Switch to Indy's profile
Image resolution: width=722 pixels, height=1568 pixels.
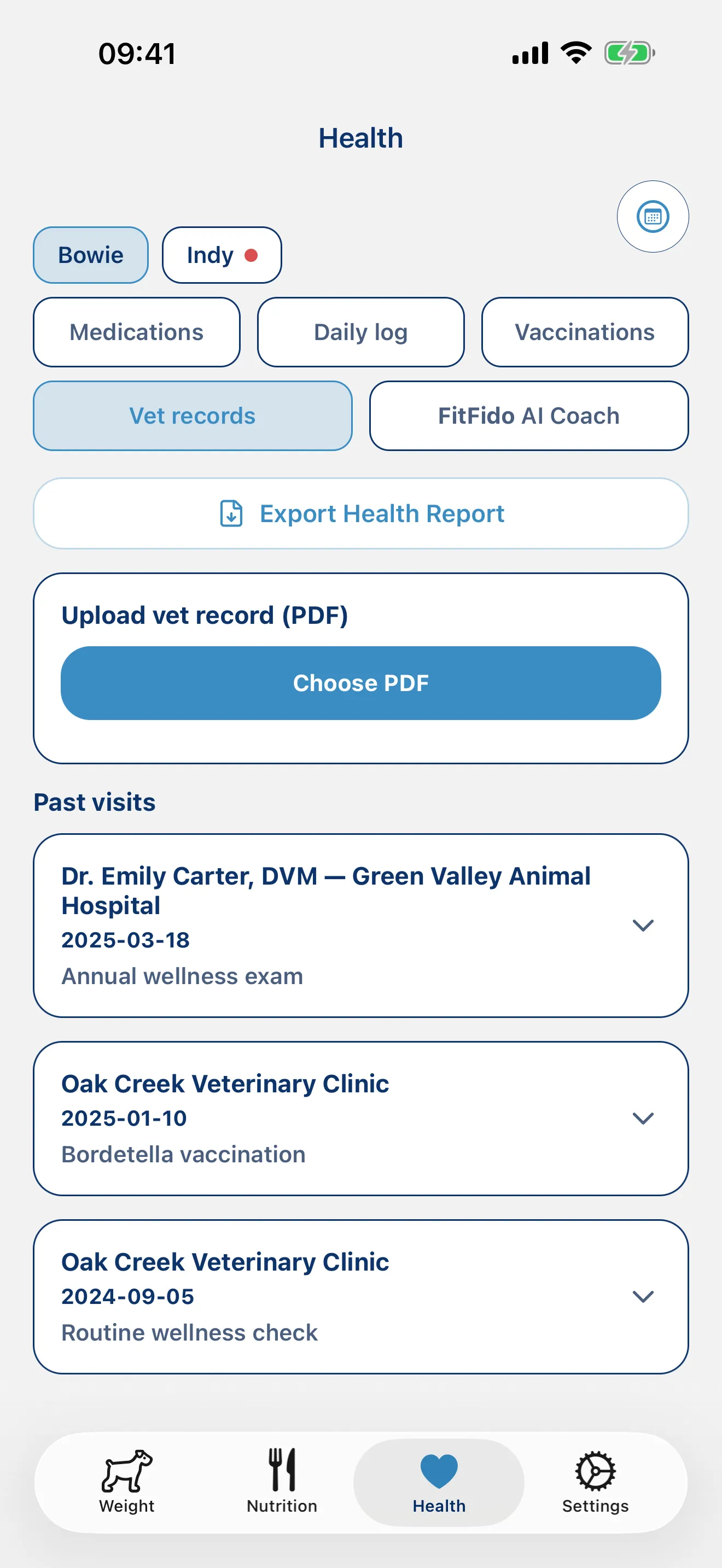(222, 255)
